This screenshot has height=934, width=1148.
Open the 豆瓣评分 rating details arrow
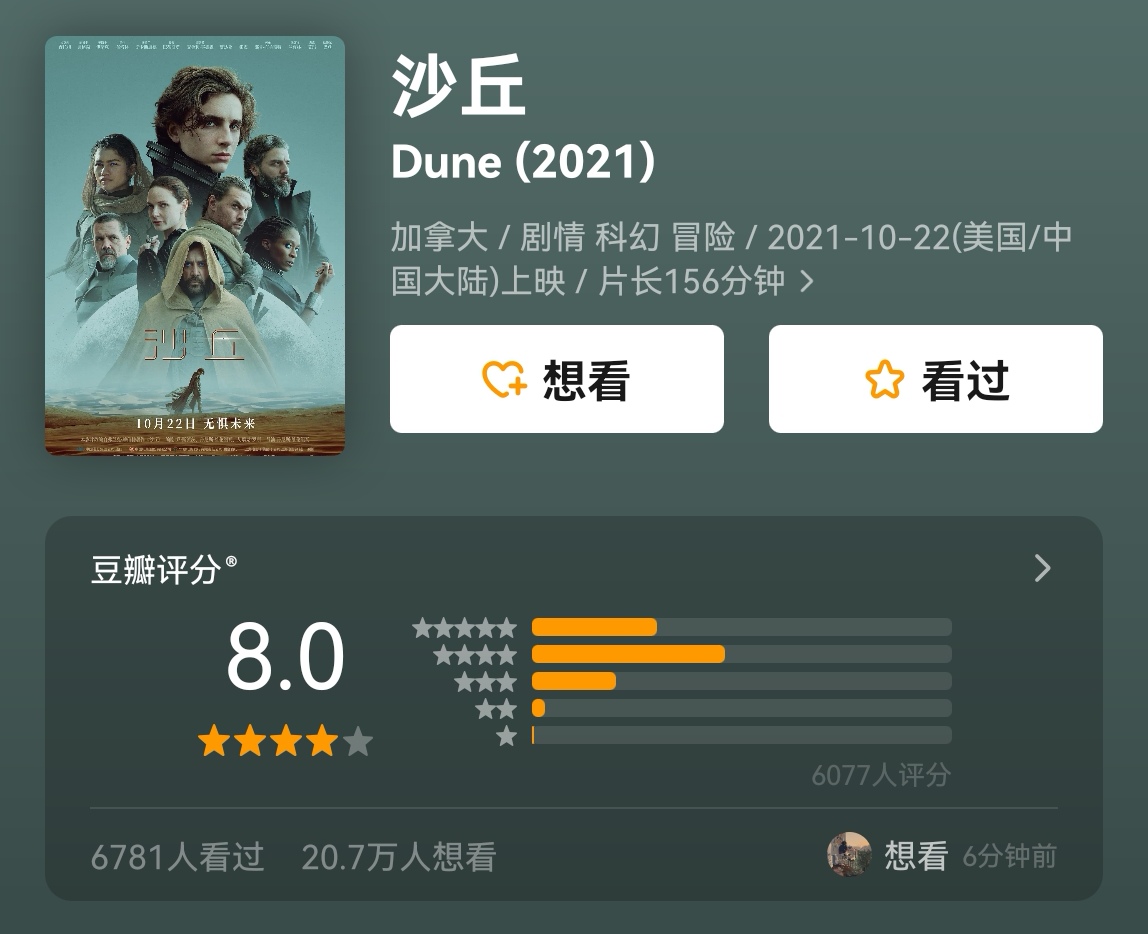(x=1042, y=569)
